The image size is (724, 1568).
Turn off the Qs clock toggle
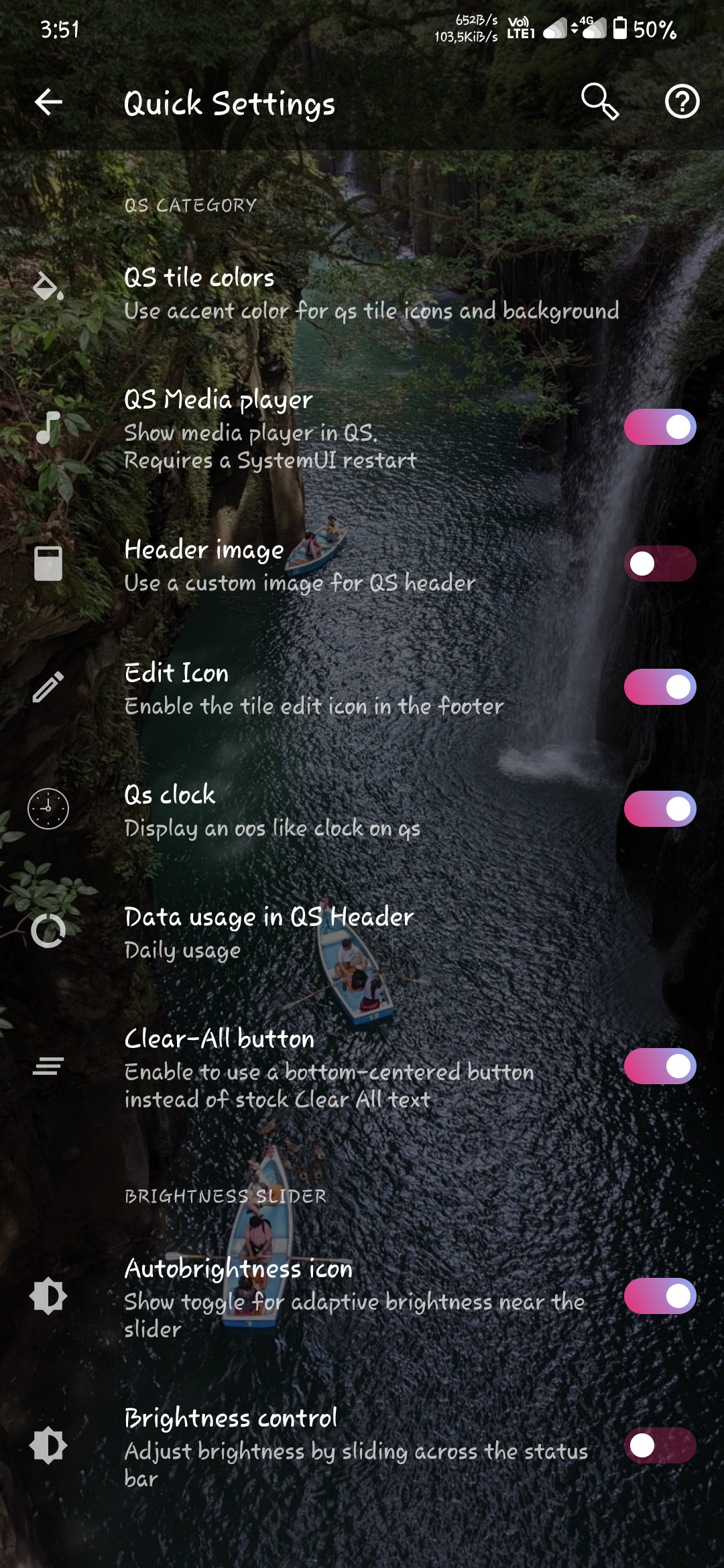660,809
